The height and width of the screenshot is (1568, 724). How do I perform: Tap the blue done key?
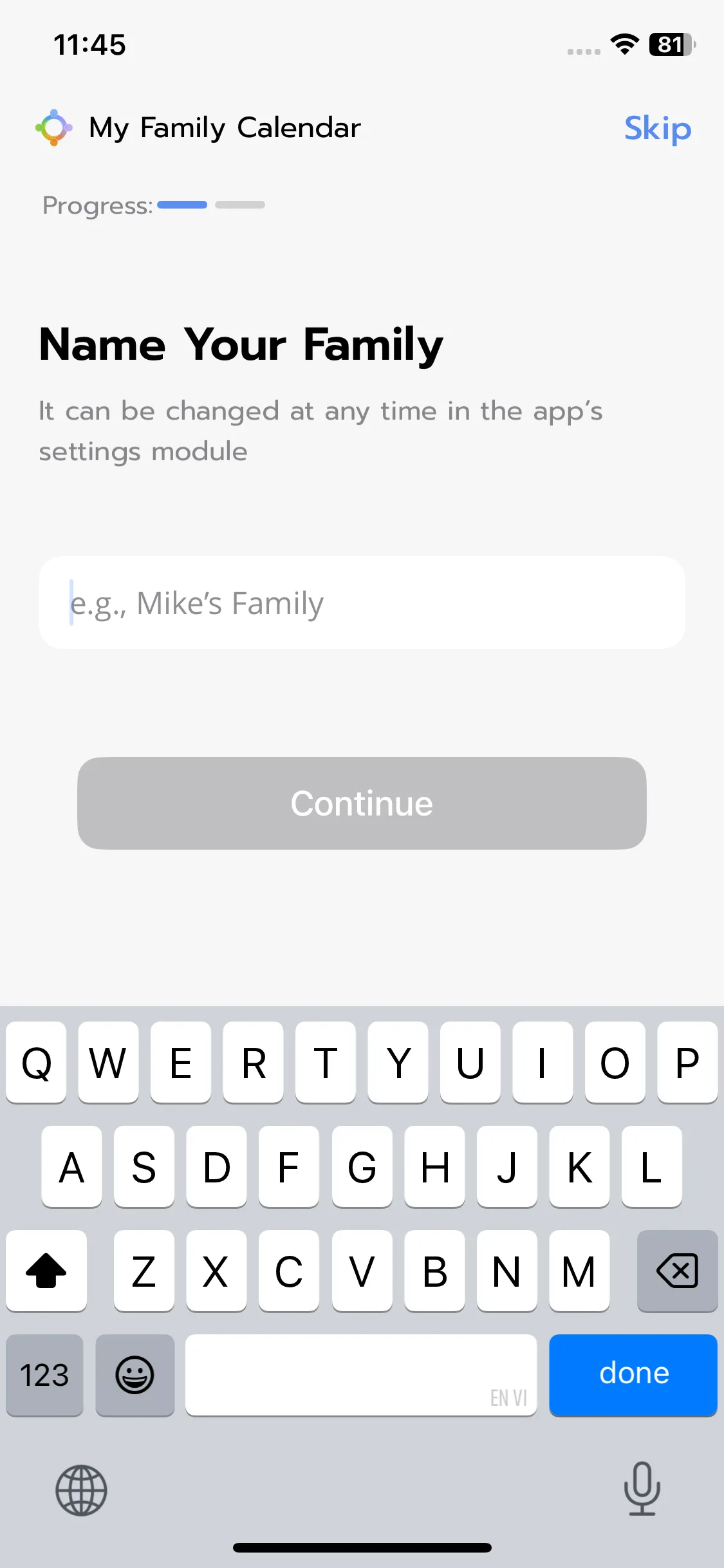point(633,1374)
